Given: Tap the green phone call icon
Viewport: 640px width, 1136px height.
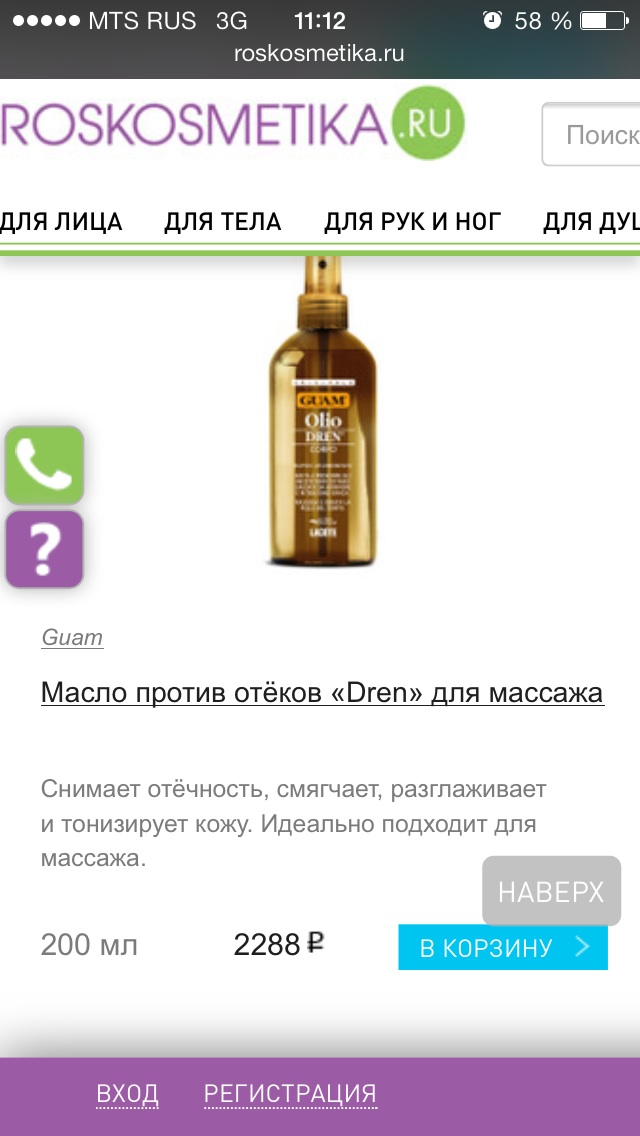Looking at the screenshot, I should [44, 465].
